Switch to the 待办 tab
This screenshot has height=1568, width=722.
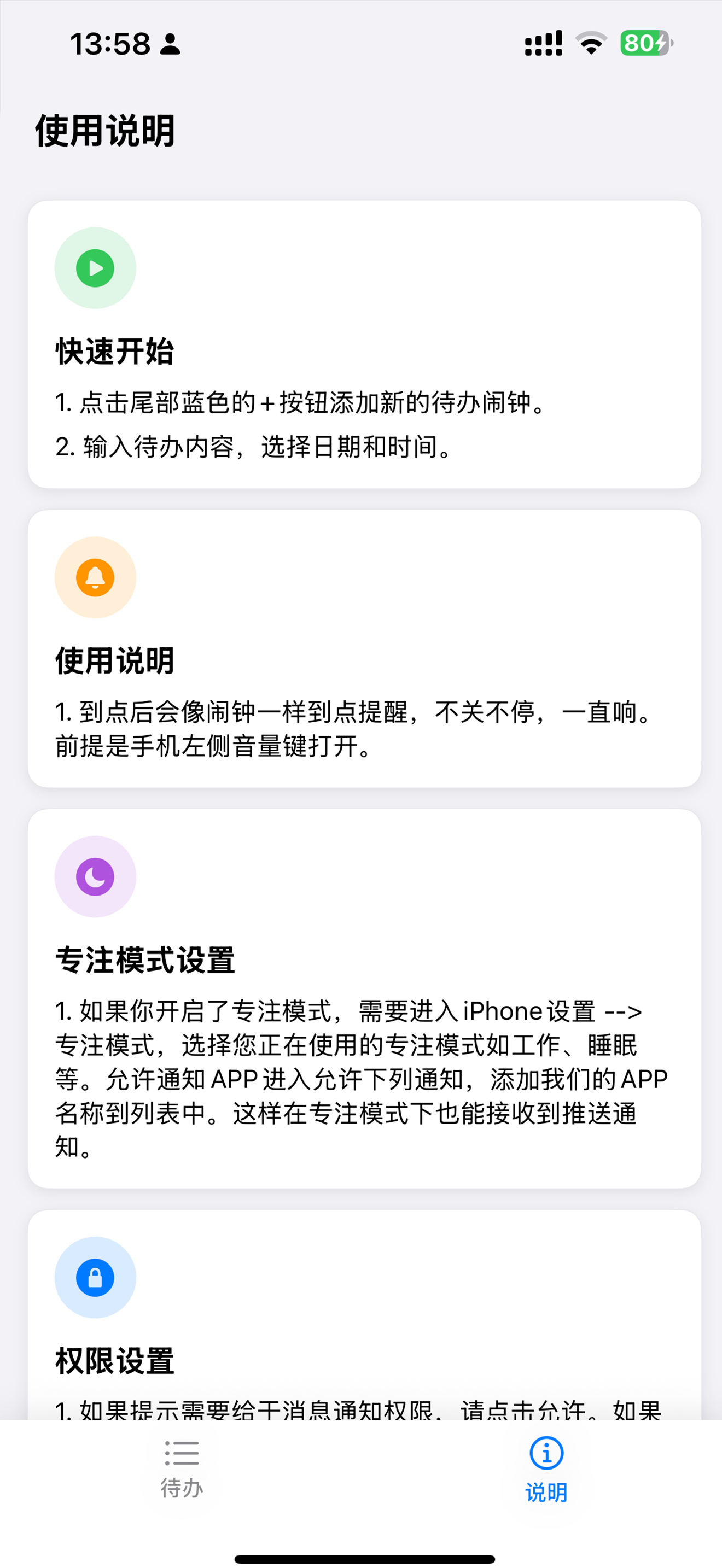coord(182,1467)
